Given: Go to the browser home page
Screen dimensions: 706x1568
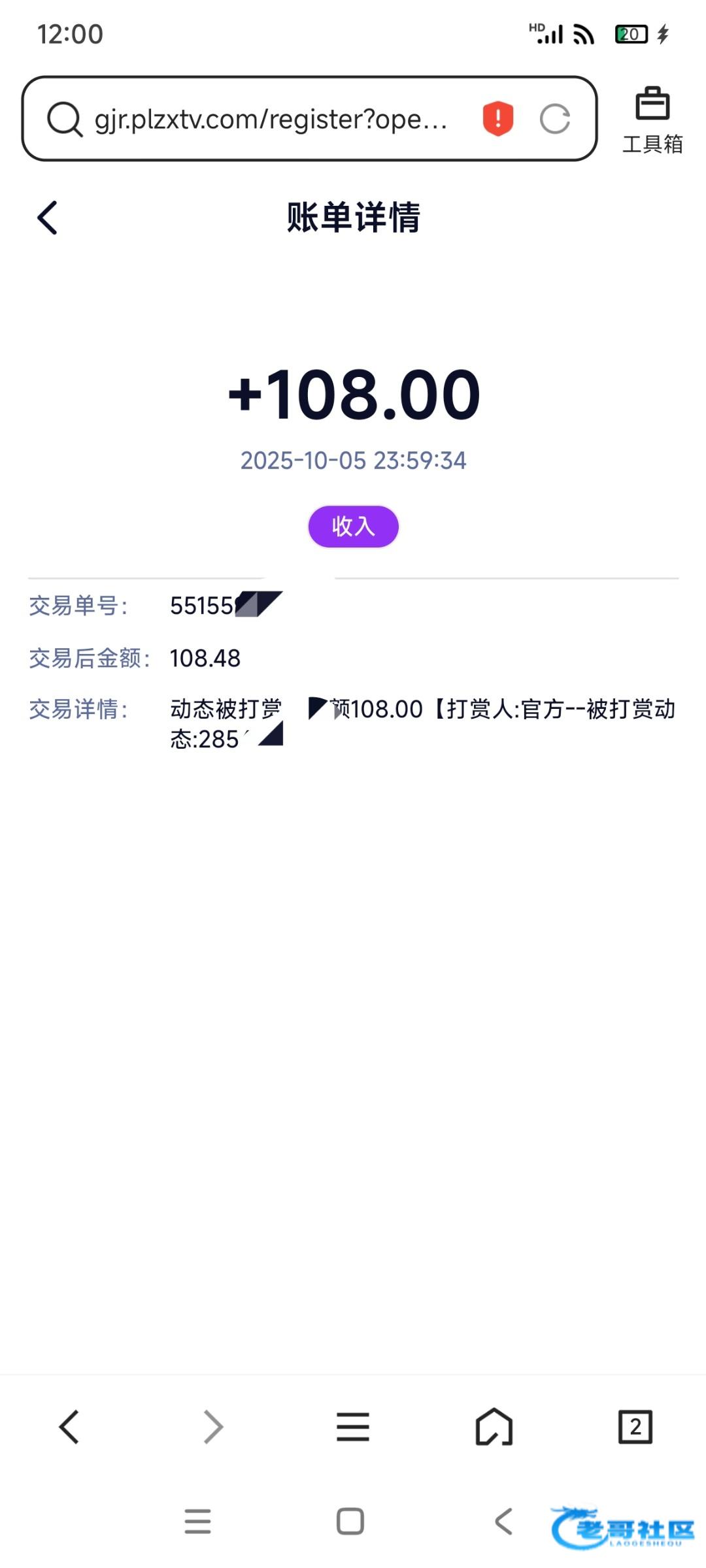Looking at the screenshot, I should tap(494, 1426).
